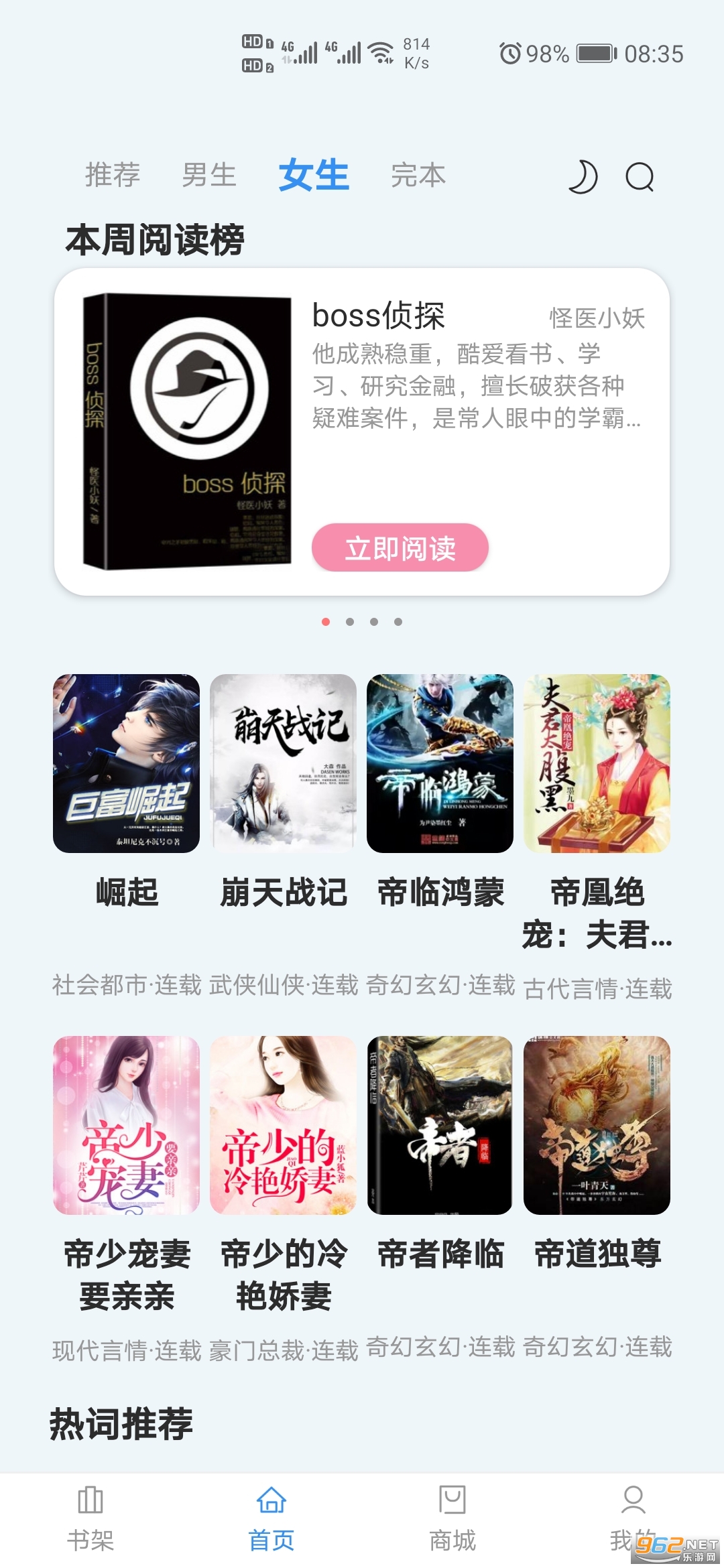Switch to the 推荐 tab

113,176
